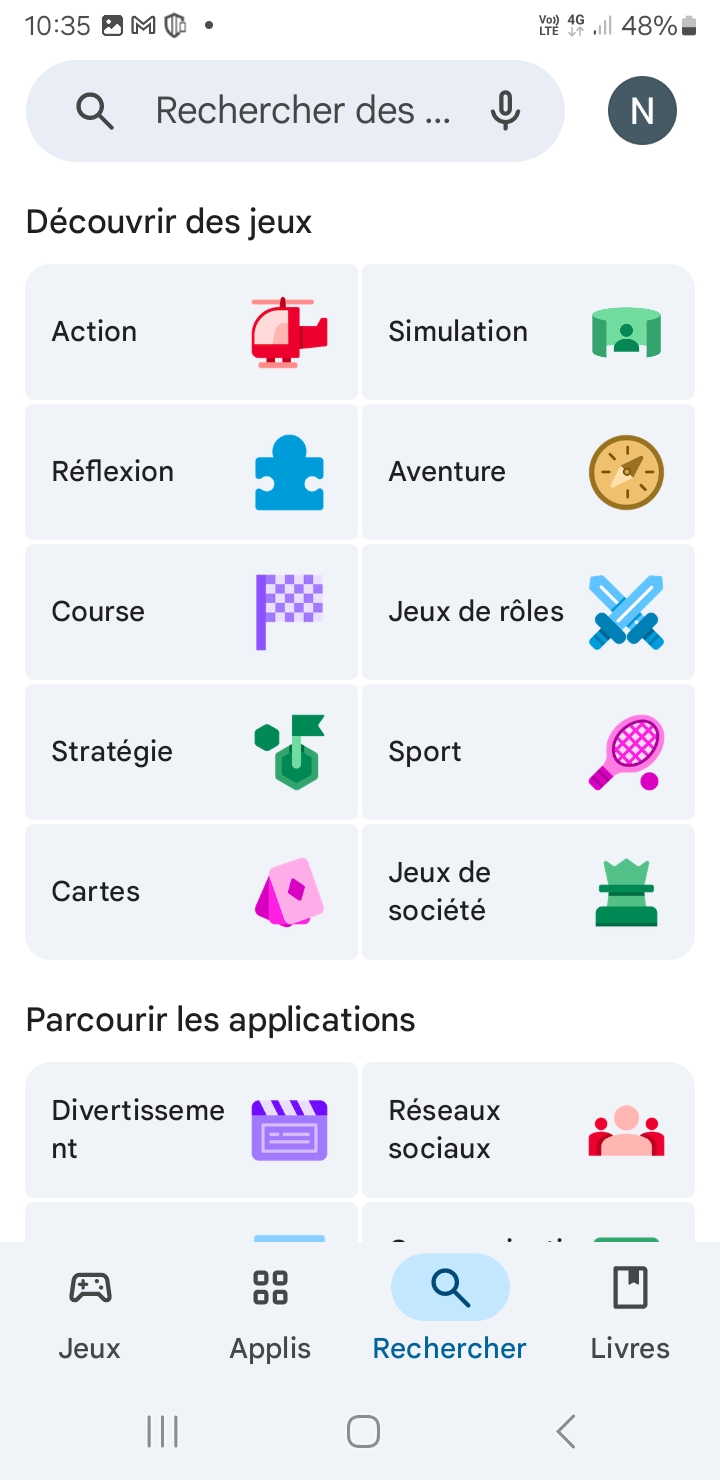Browse Sport games
The height and width of the screenshot is (1480, 720).
[528, 752]
